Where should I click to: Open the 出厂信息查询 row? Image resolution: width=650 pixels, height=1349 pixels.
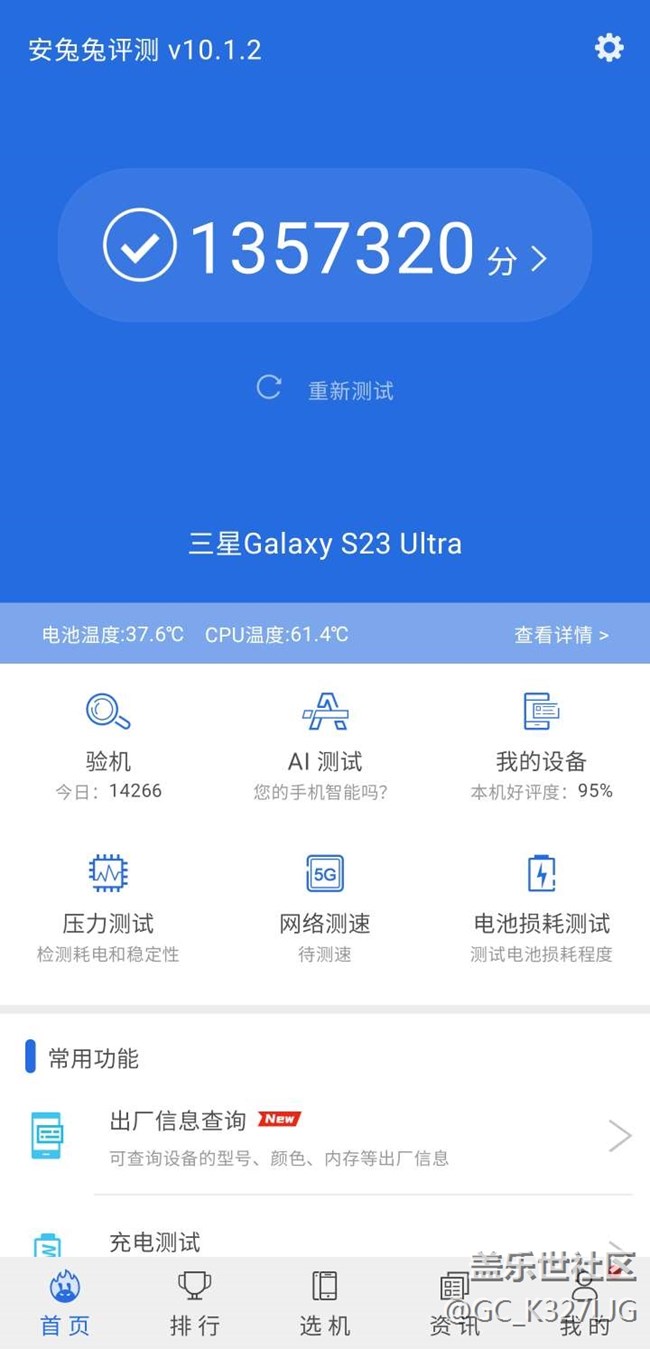[x=325, y=1137]
